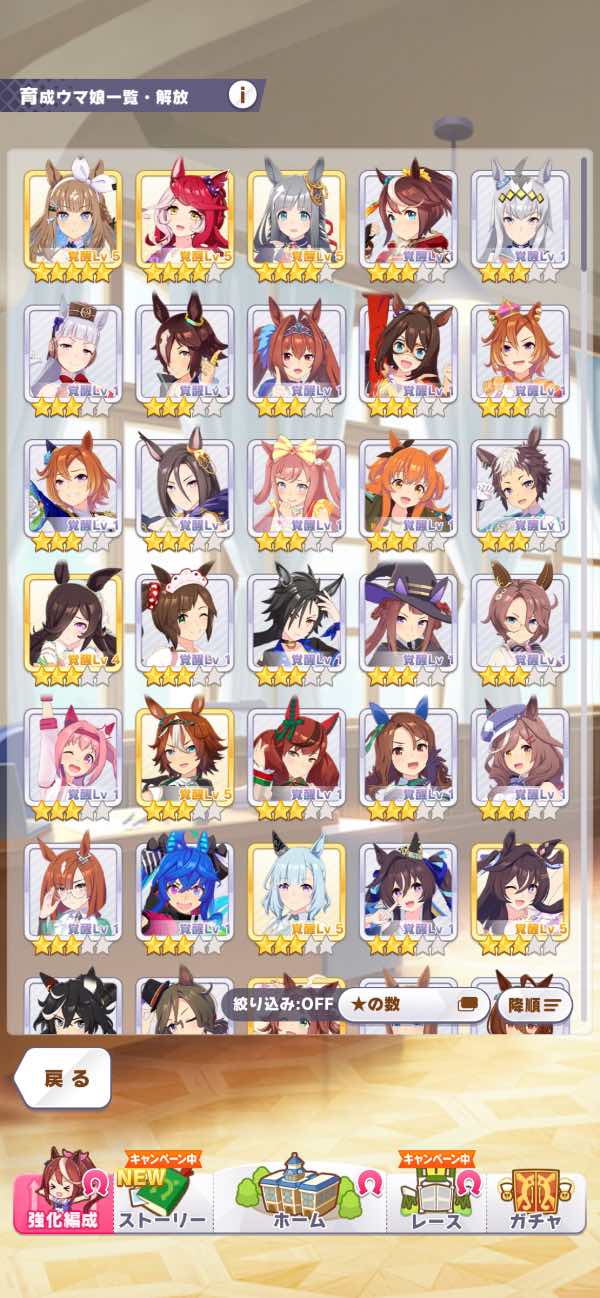Image resolution: width=600 pixels, height=1298 pixels.
Task: View the character with glasses and red backdrop
Action: click(x=408, y=350)
